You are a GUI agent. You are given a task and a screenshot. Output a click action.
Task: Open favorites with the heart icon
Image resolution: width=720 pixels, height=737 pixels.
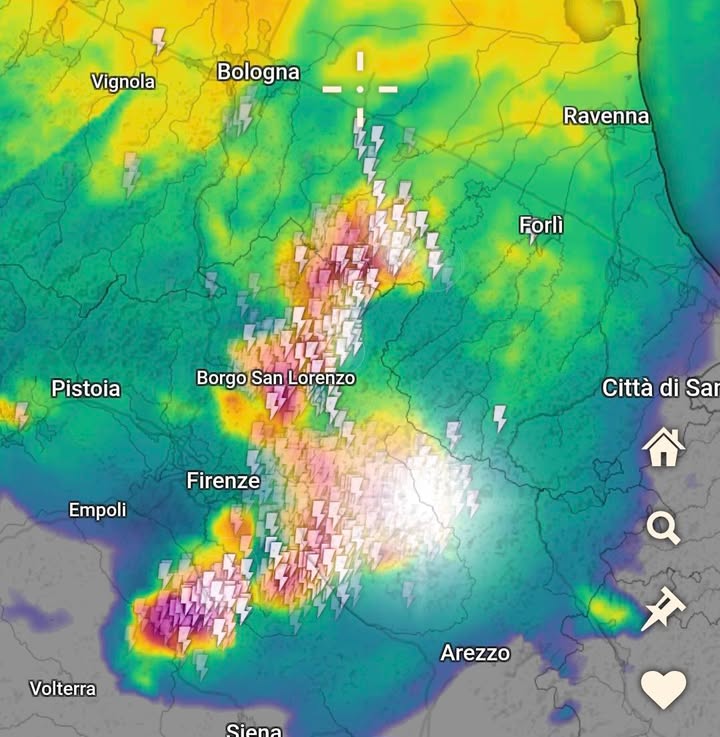pos(664,690)
